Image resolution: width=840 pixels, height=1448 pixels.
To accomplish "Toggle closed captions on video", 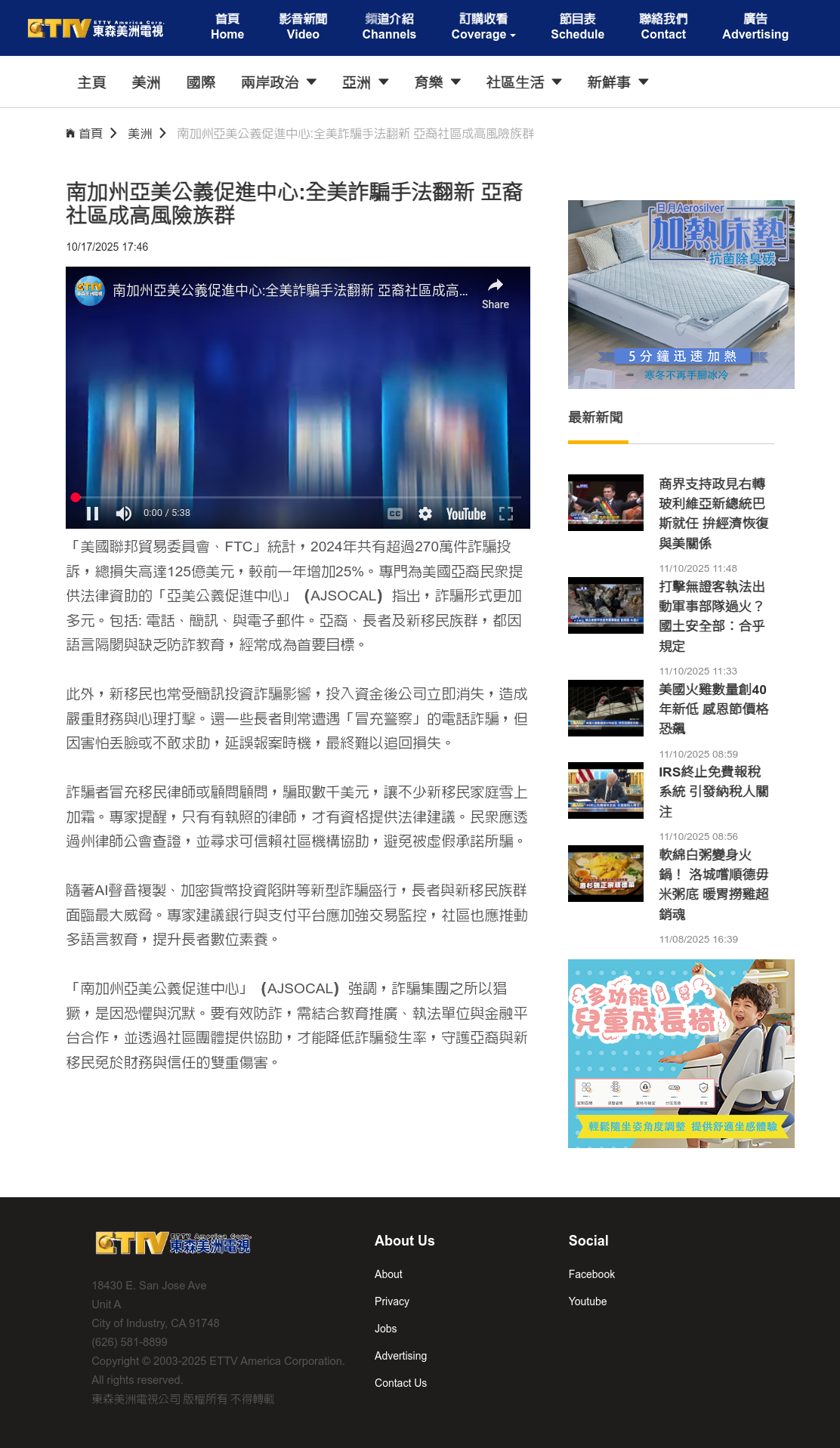I will (395, 514).
